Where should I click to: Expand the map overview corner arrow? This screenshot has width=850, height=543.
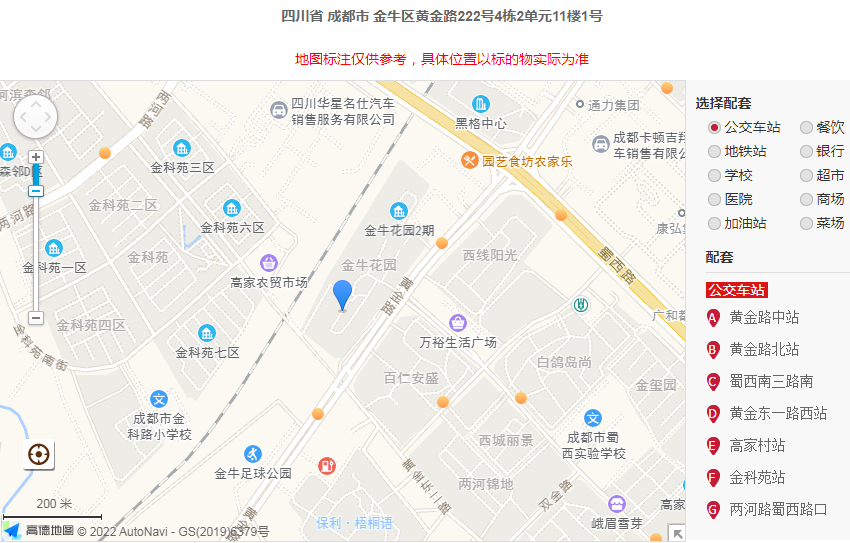pos(676,533)
